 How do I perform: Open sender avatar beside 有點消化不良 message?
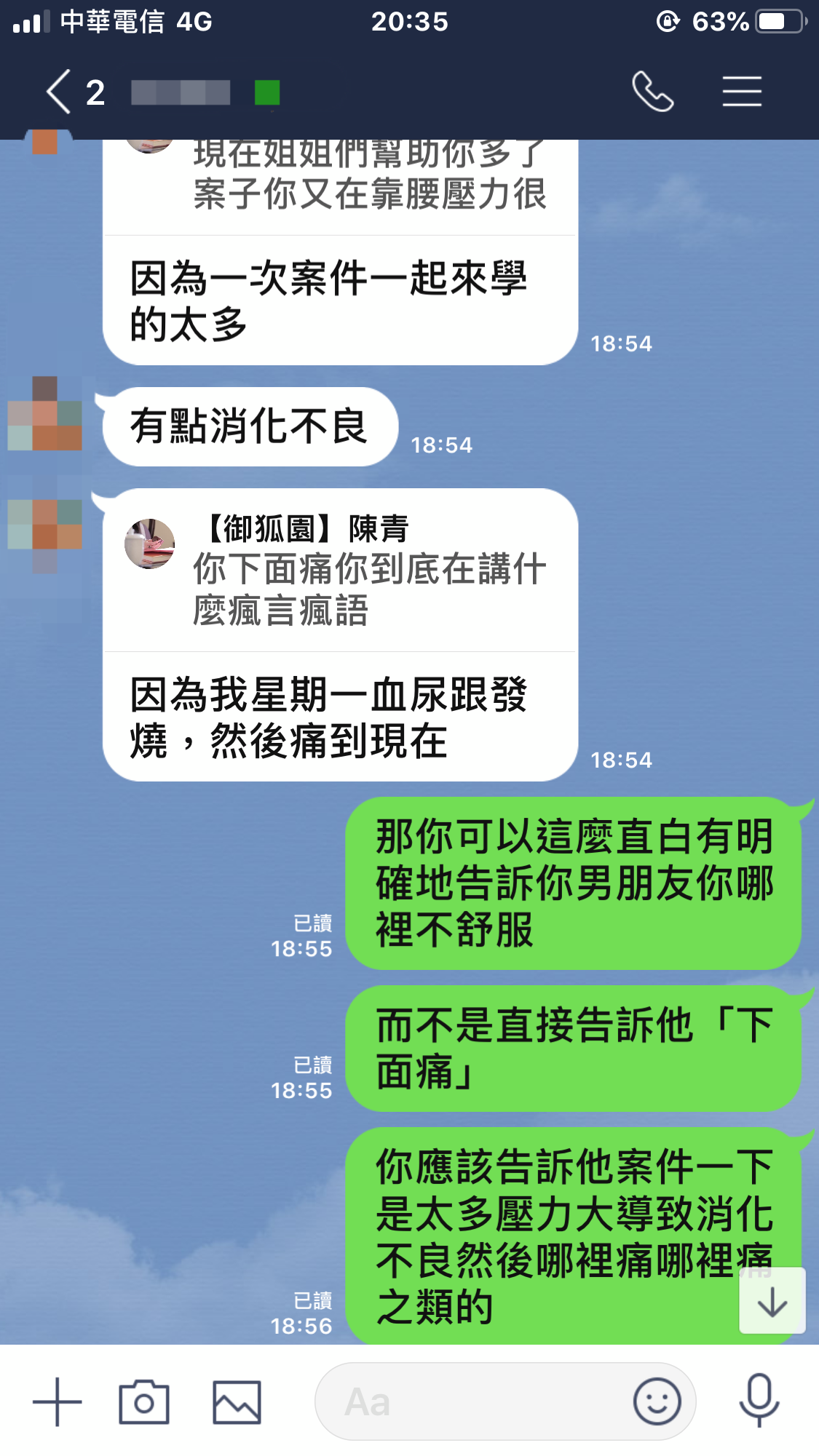(45, 414)
